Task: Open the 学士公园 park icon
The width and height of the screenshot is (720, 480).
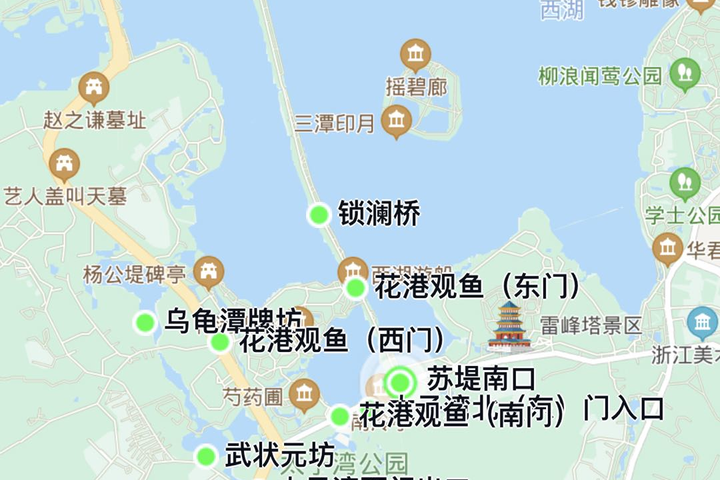Action: point(685,182)
